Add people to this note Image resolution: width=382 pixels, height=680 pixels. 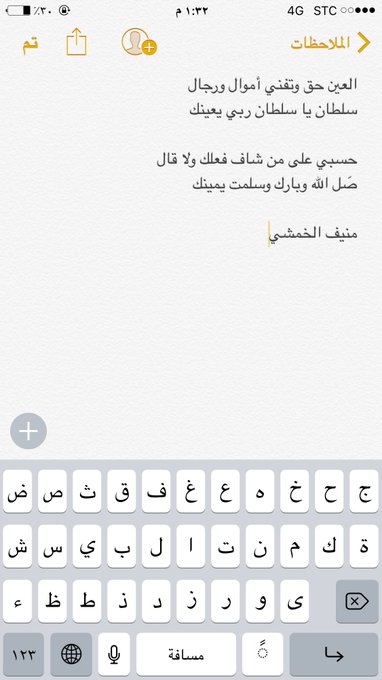pos(139,42)
